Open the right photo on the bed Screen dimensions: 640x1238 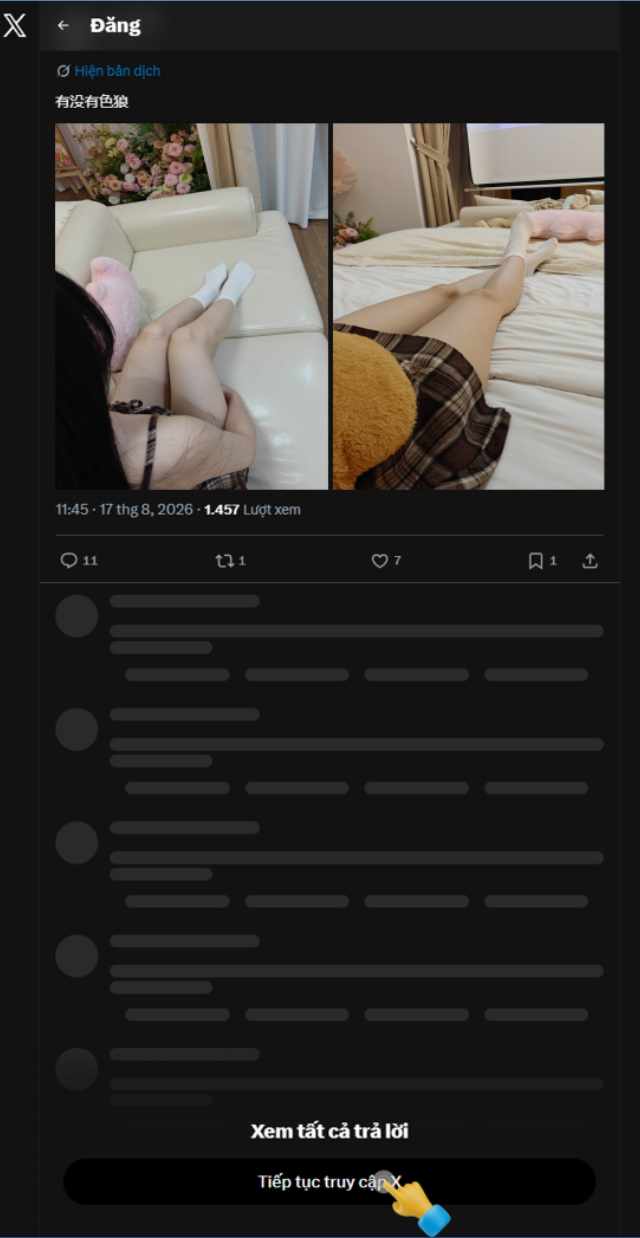[x=468, y=306]
